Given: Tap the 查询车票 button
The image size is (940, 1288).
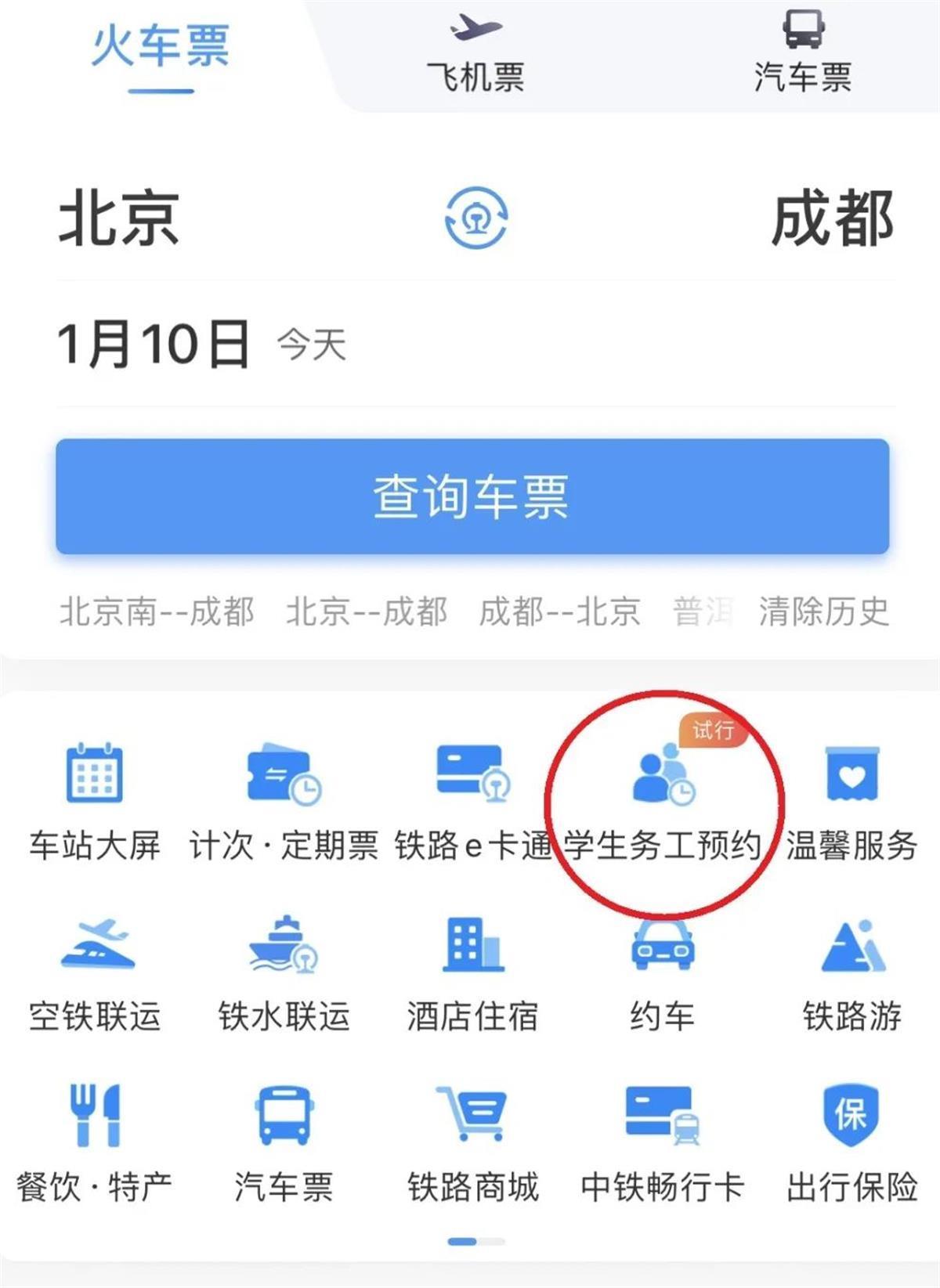Looking at the screenshot, I should (x=472, y=496).
